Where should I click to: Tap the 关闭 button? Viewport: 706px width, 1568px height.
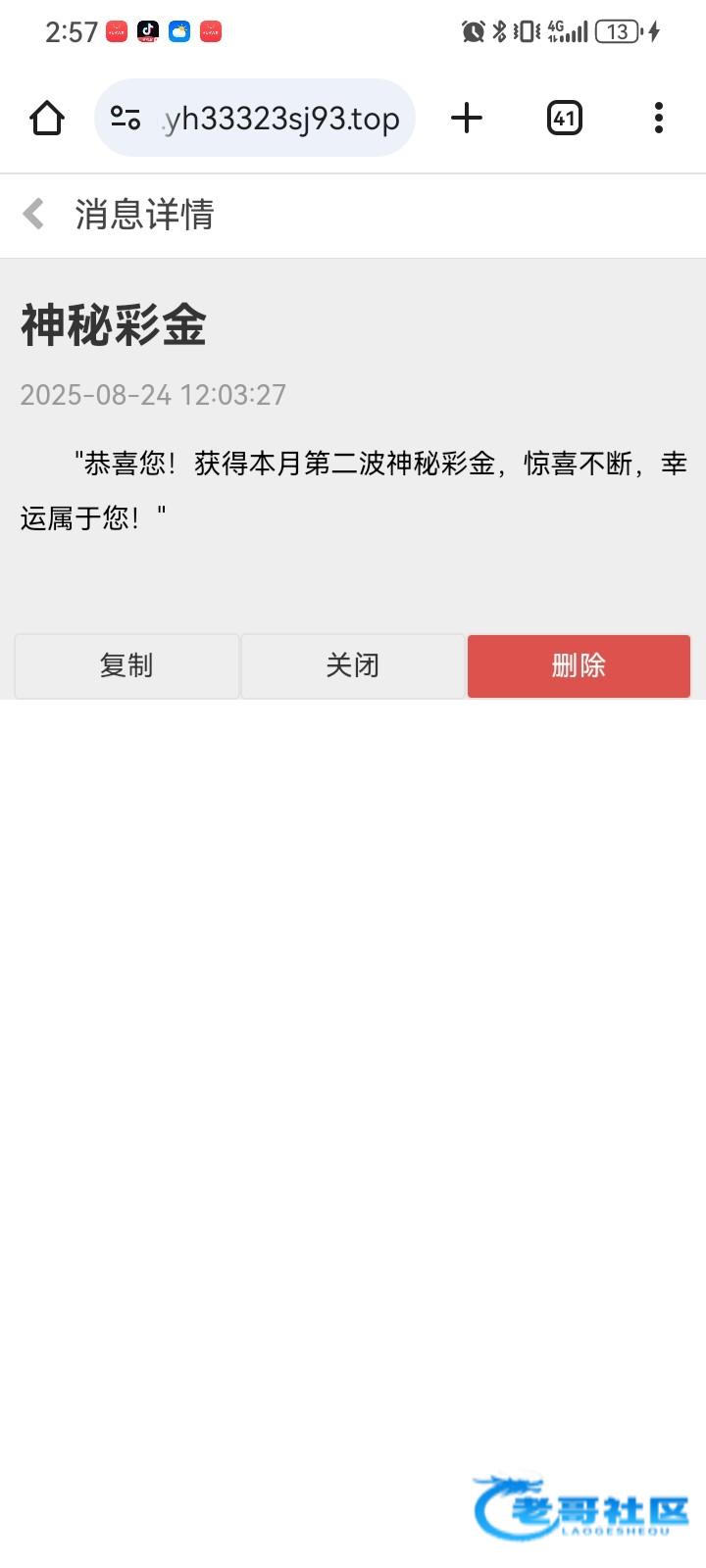tap(353, 665)
